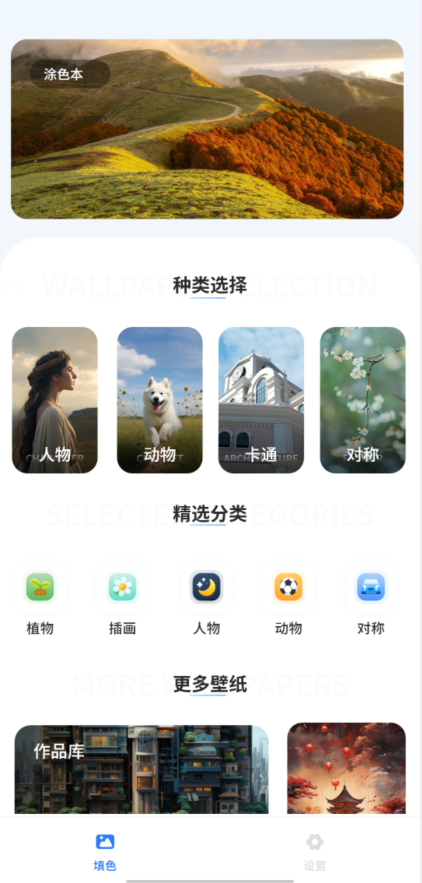Viewport: 422px width, 883px height.
Task: Open the 对称 card with blossoms
Action: pos(363,400)
